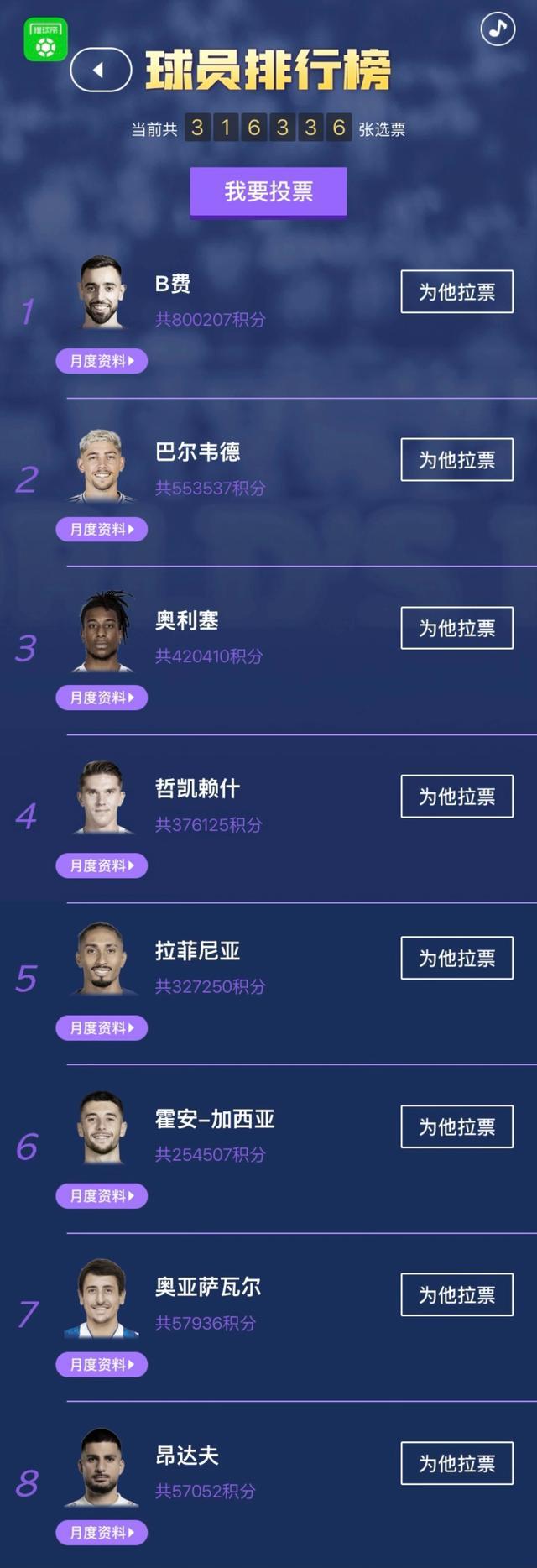Open 月度资料 for B费

click(102, 361)
